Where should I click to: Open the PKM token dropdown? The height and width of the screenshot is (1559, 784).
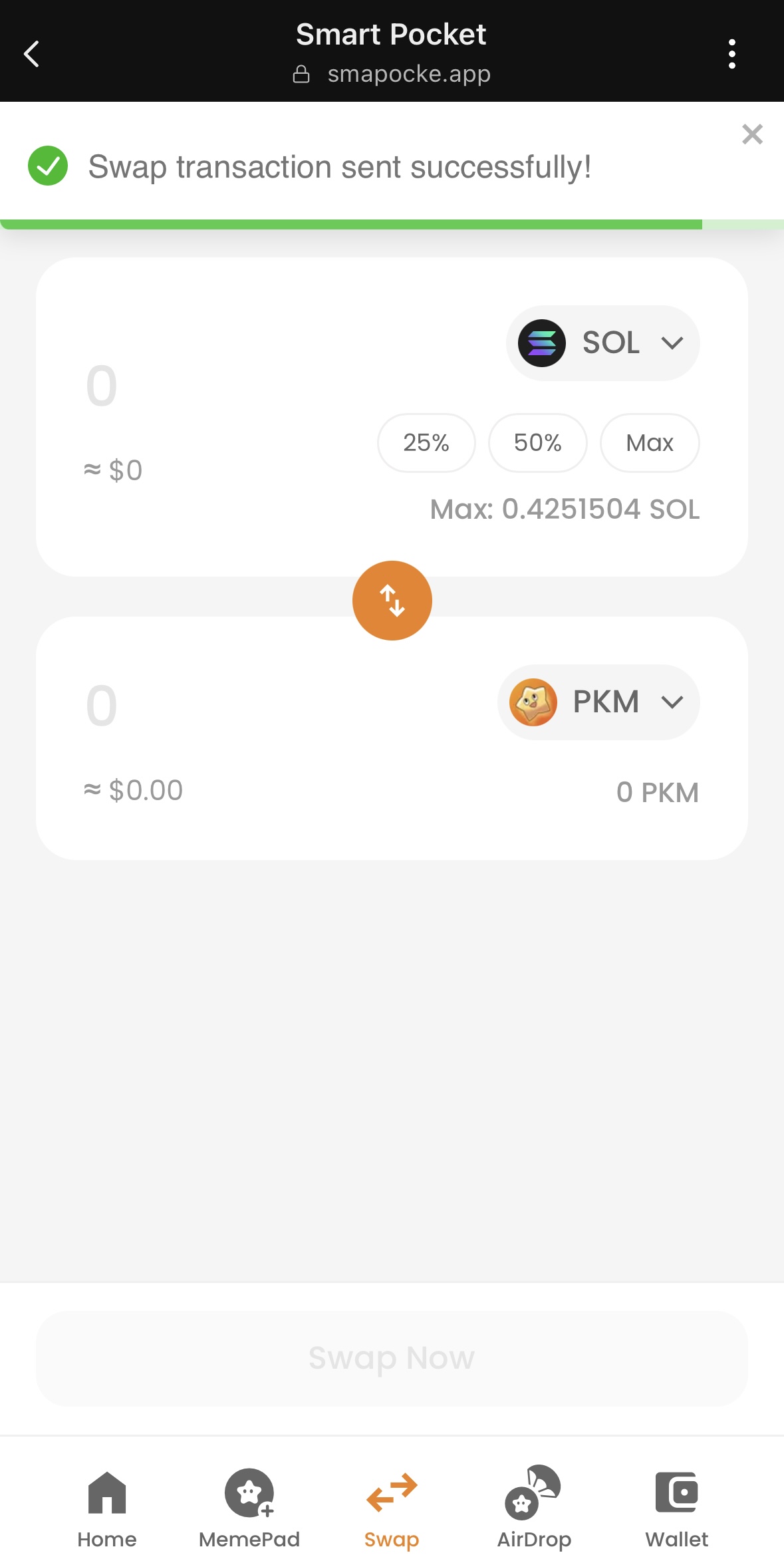[x=598, y=702]
